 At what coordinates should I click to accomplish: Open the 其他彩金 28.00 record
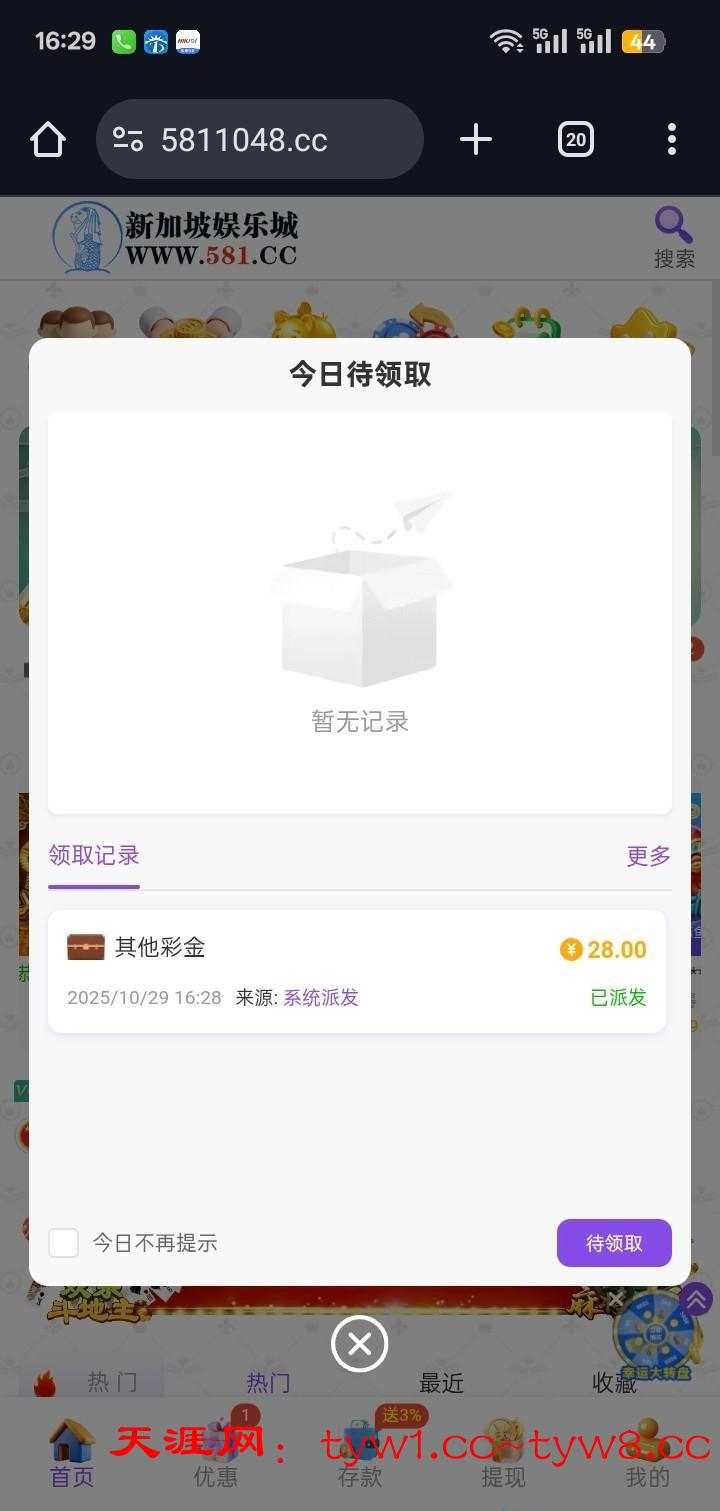(356, 971)
